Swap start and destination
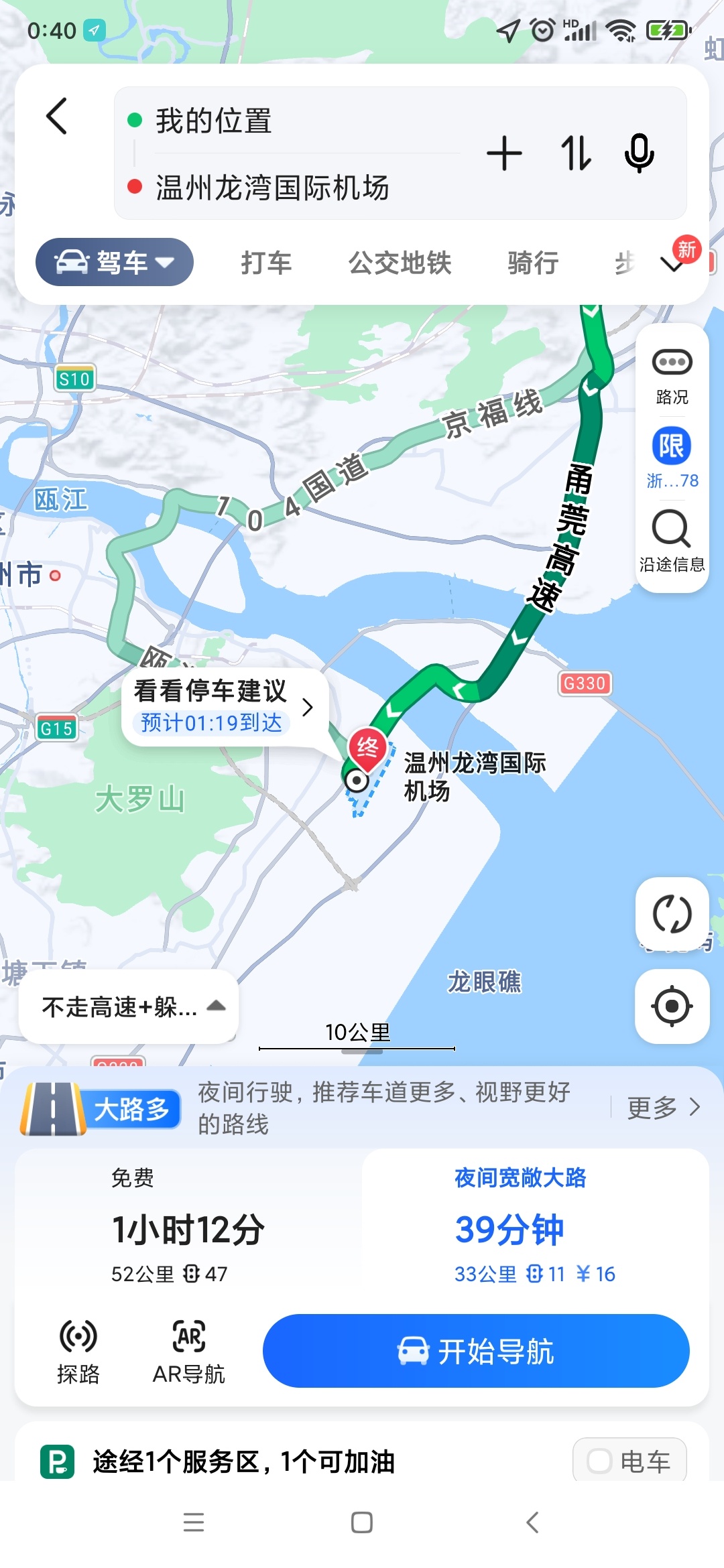The height and width of the screenshot is (1568, 724). coord(576,153)
